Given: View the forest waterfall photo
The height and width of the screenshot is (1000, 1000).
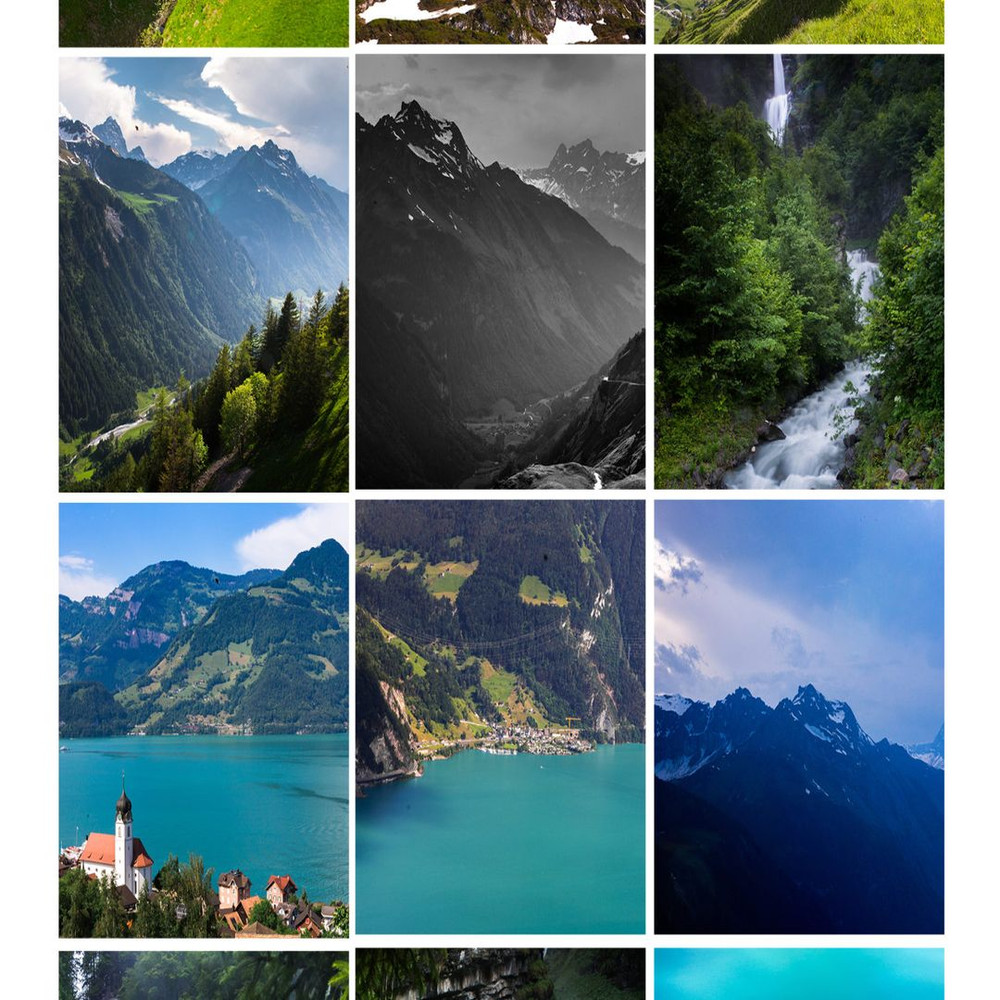Looking at the screenshot, I should click(x=799, y=272).
